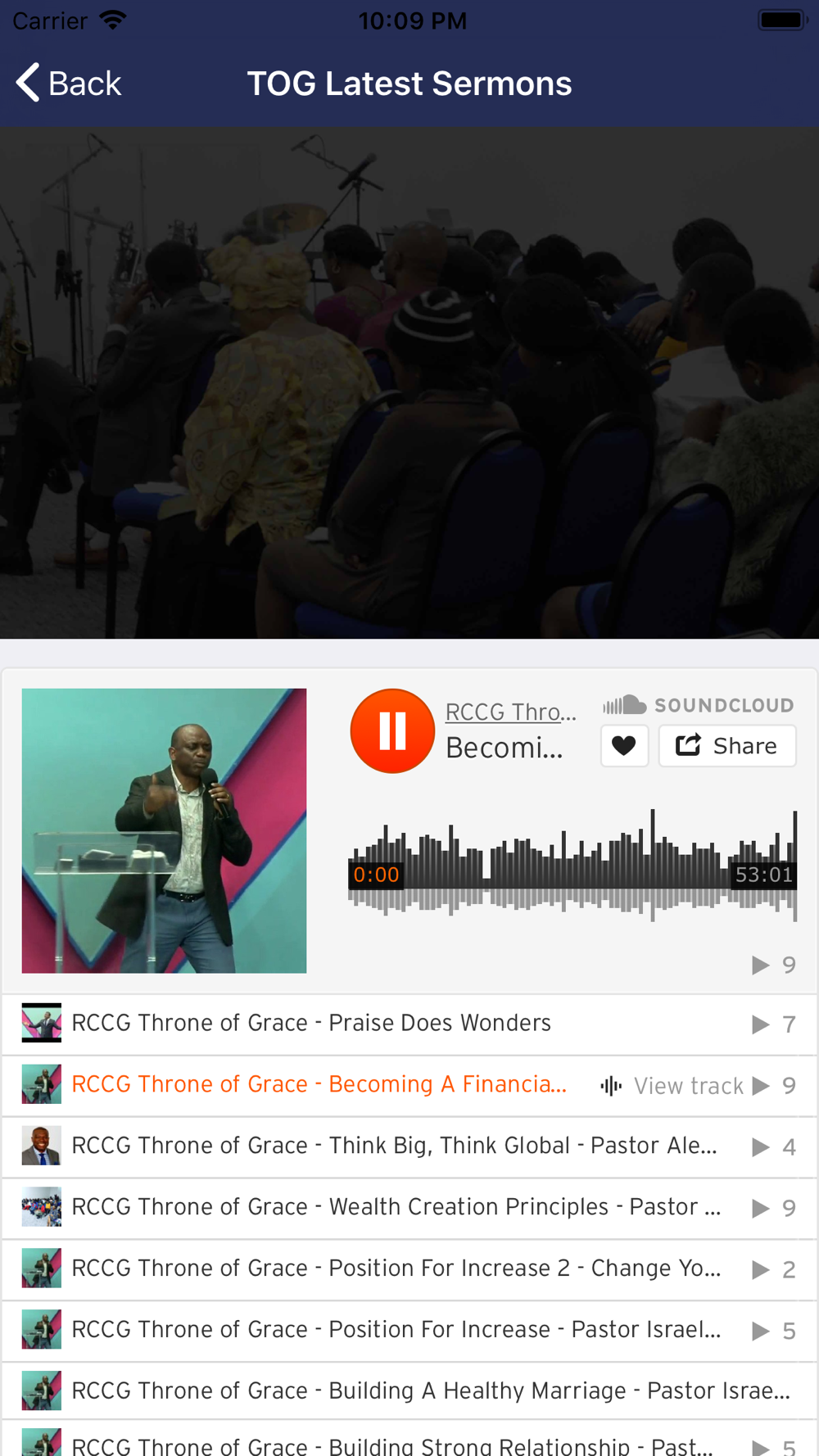
Task: Open the RCCG Thro... artist link
Action: pyautogui.click(x=510, y=712)
